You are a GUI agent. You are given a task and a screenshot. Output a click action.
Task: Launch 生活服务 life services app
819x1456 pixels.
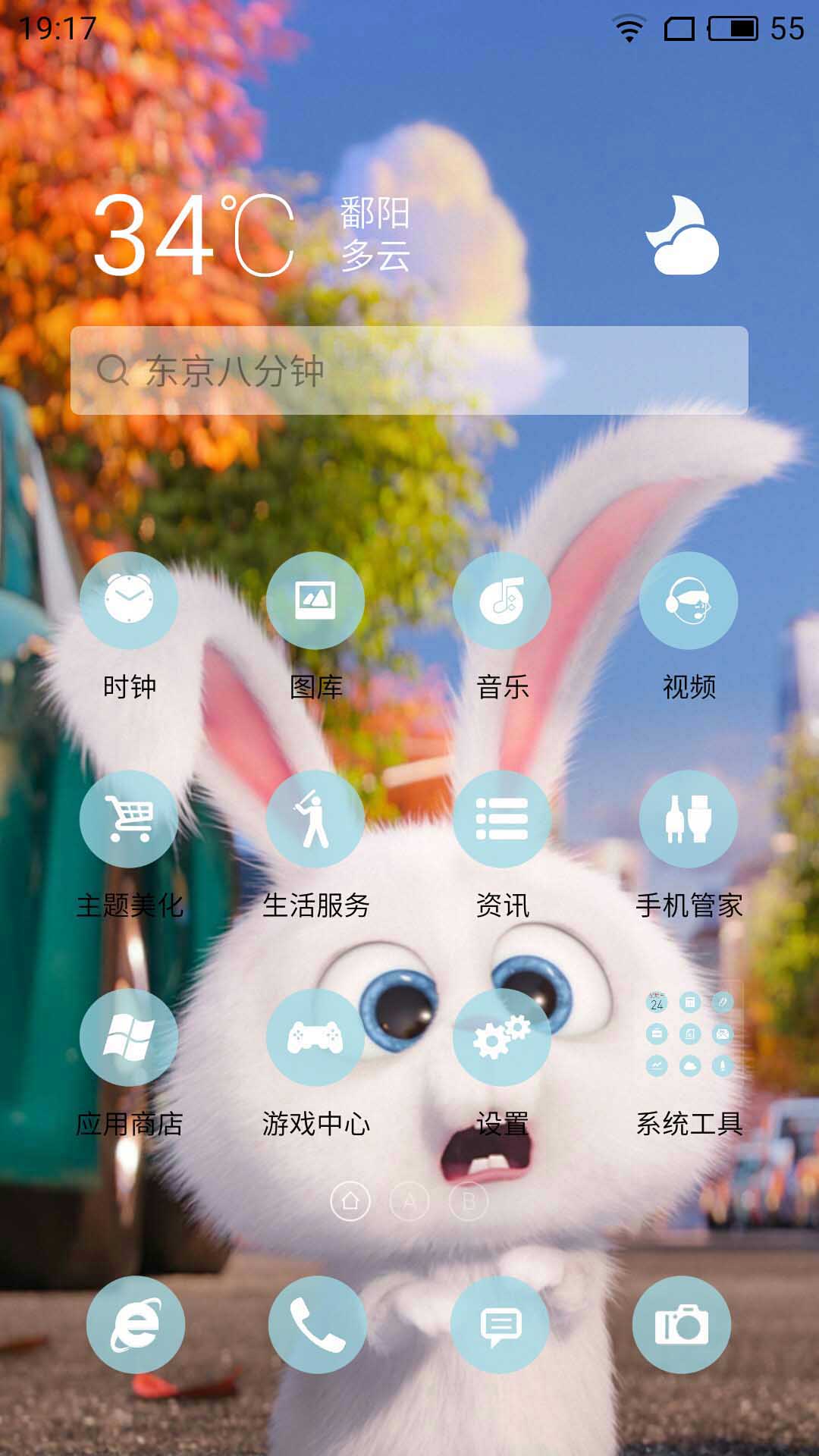315,819
